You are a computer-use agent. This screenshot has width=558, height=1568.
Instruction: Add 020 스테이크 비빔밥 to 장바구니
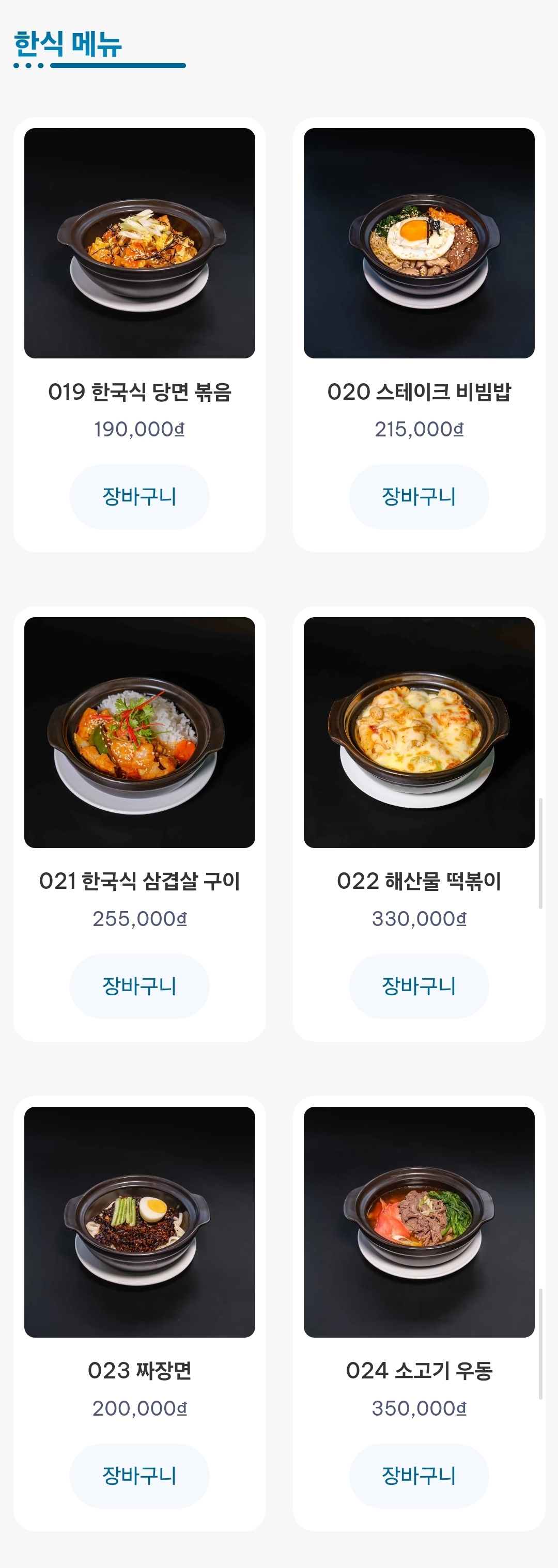tap(419, 497)
